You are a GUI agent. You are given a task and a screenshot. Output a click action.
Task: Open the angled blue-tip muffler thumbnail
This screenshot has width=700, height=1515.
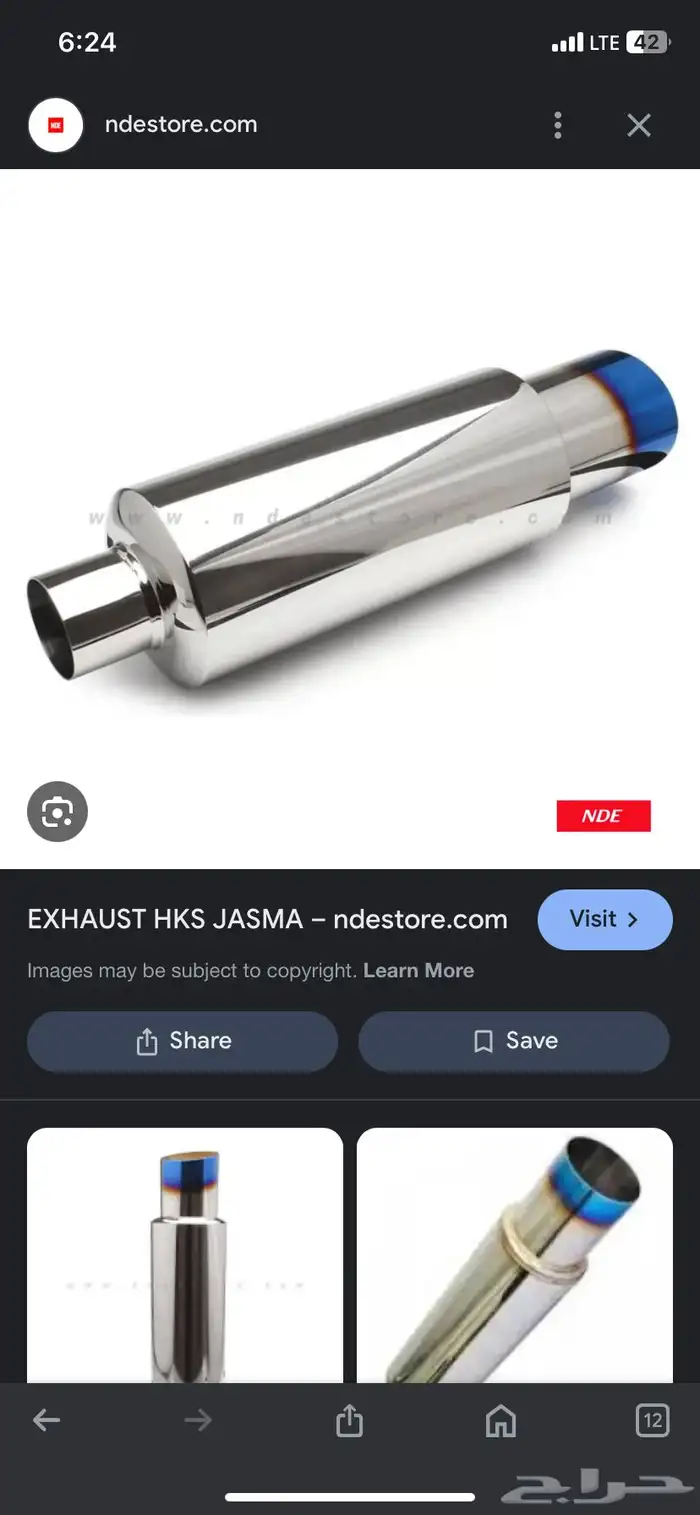click(514, 1255)
